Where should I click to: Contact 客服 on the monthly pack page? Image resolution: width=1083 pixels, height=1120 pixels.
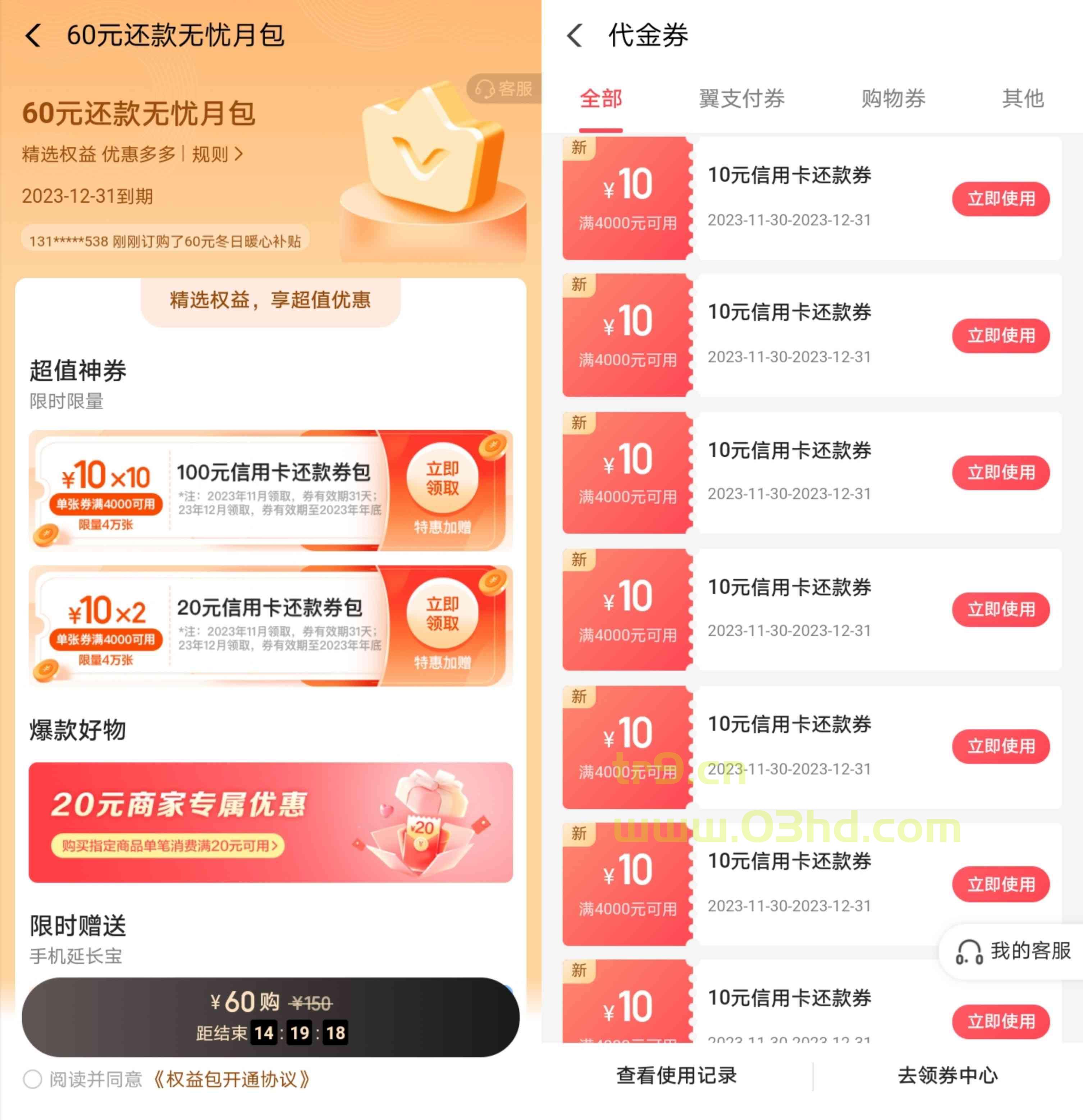(504, 89)
